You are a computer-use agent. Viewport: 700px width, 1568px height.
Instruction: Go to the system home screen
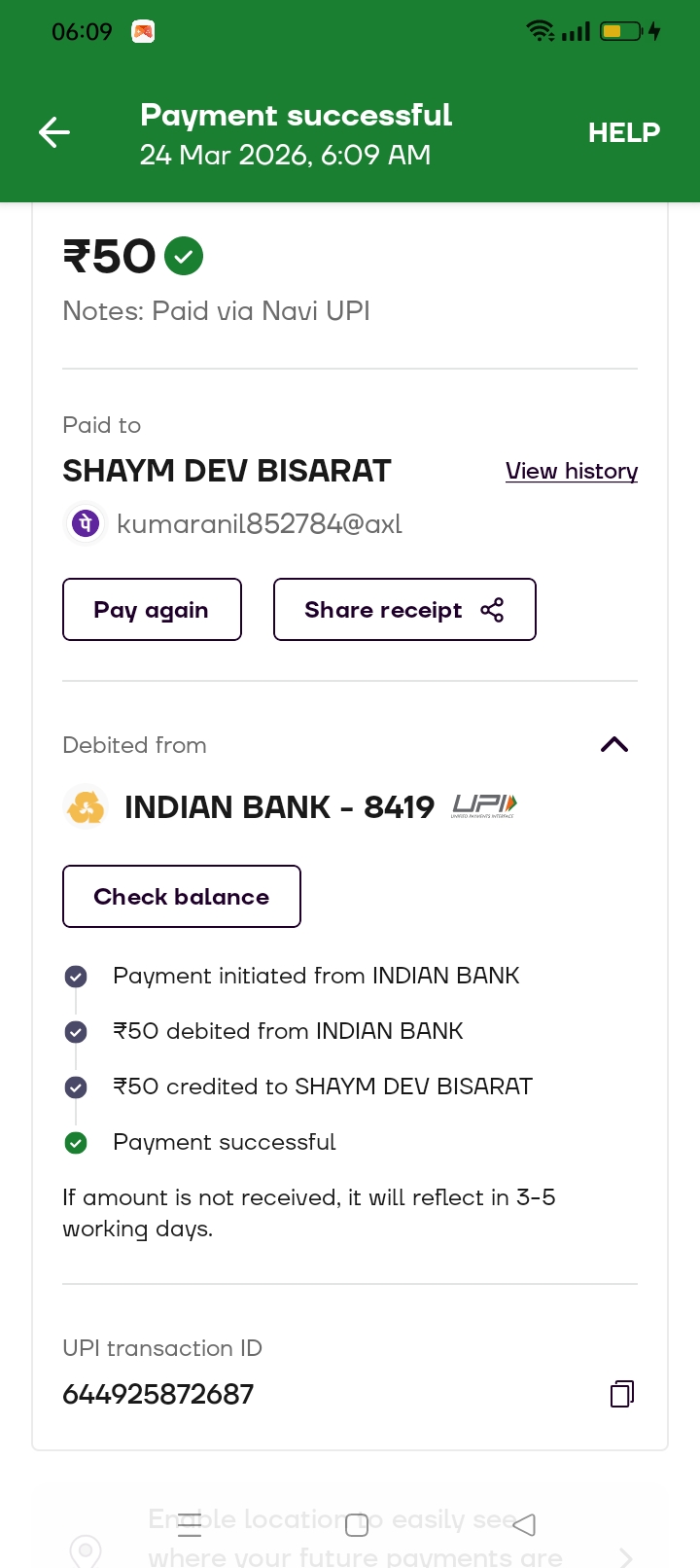(x=357, y=1524)
